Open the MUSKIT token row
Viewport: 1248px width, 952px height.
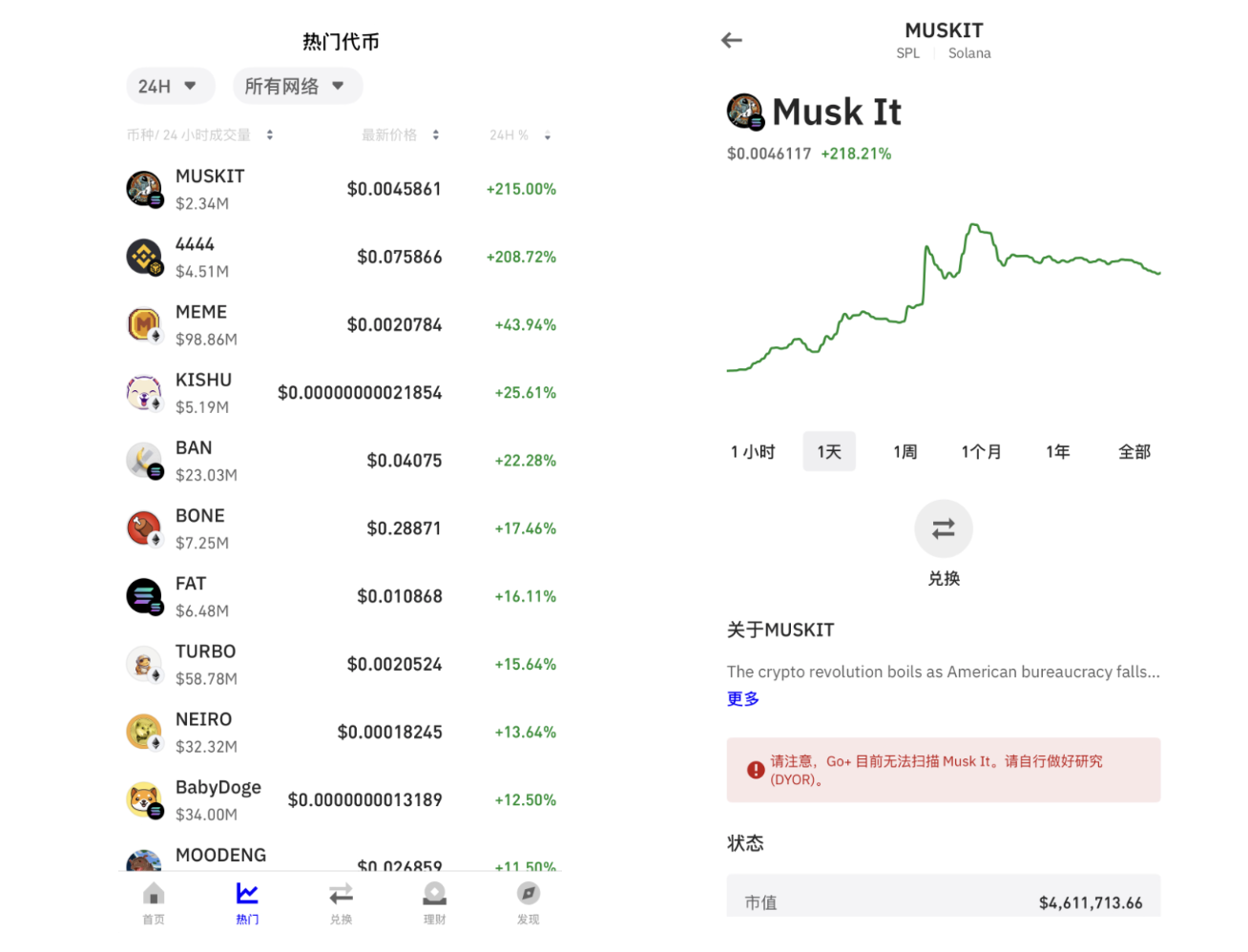pyautogui.click(x=341, y=189)
